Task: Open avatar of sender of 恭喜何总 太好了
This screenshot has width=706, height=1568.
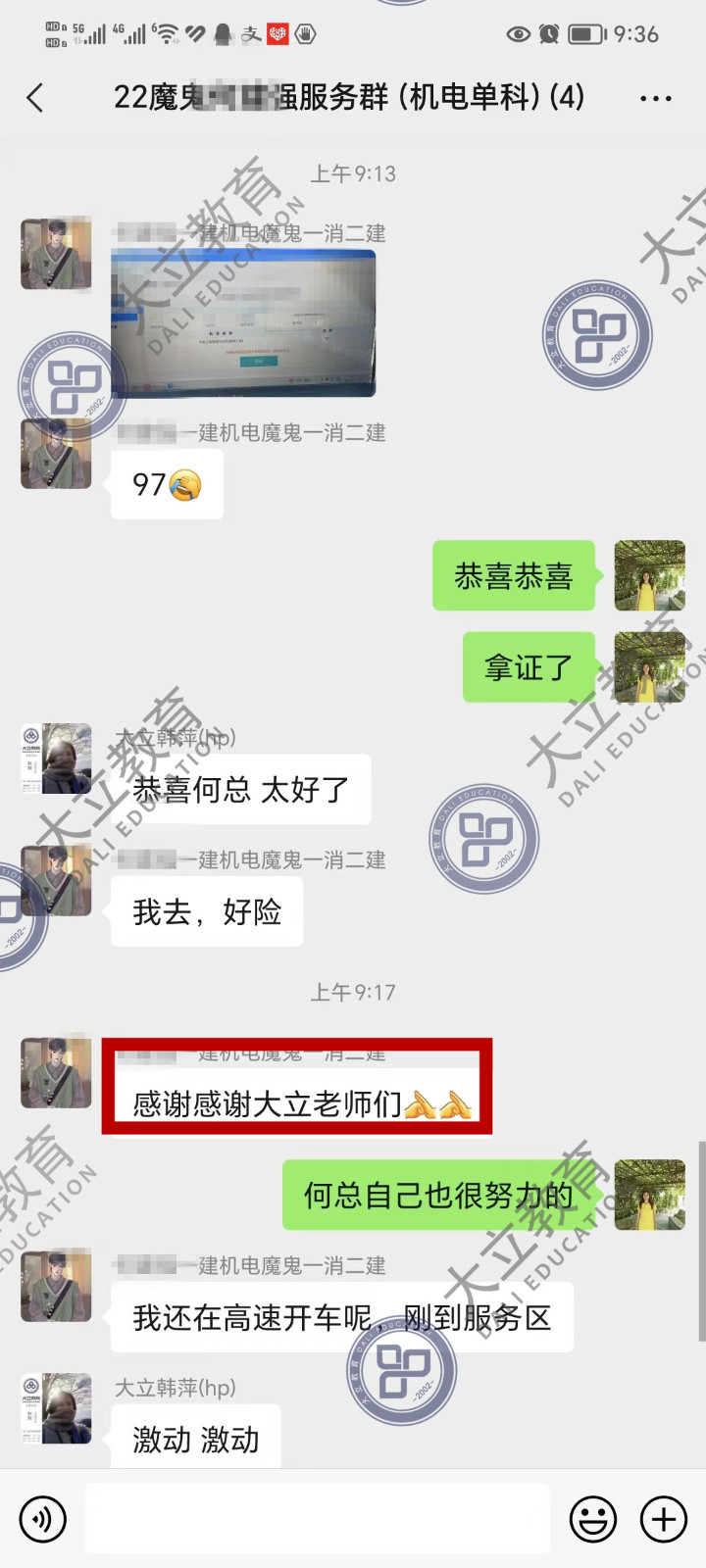Action: [x=56, y=759]
